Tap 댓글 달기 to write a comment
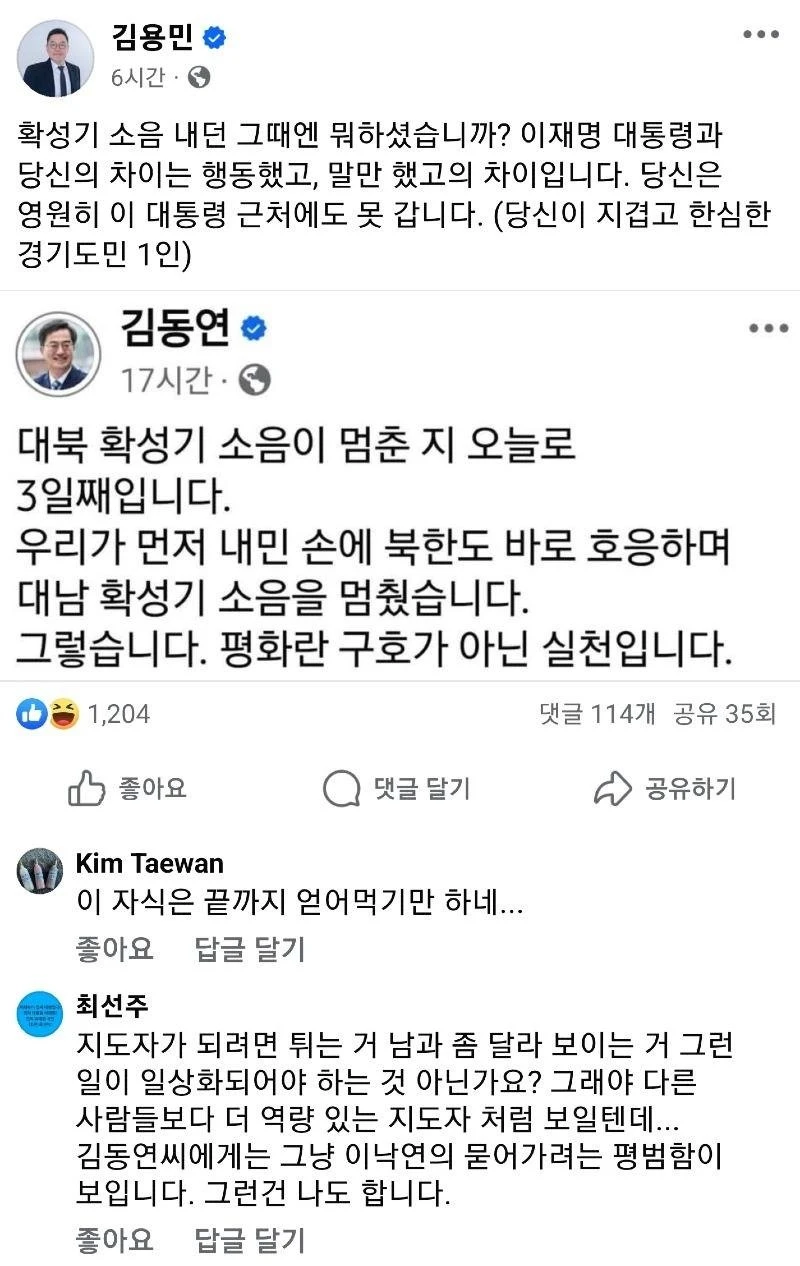The width and height of the screenshot is (800, 1266). (x=397, y=789)
